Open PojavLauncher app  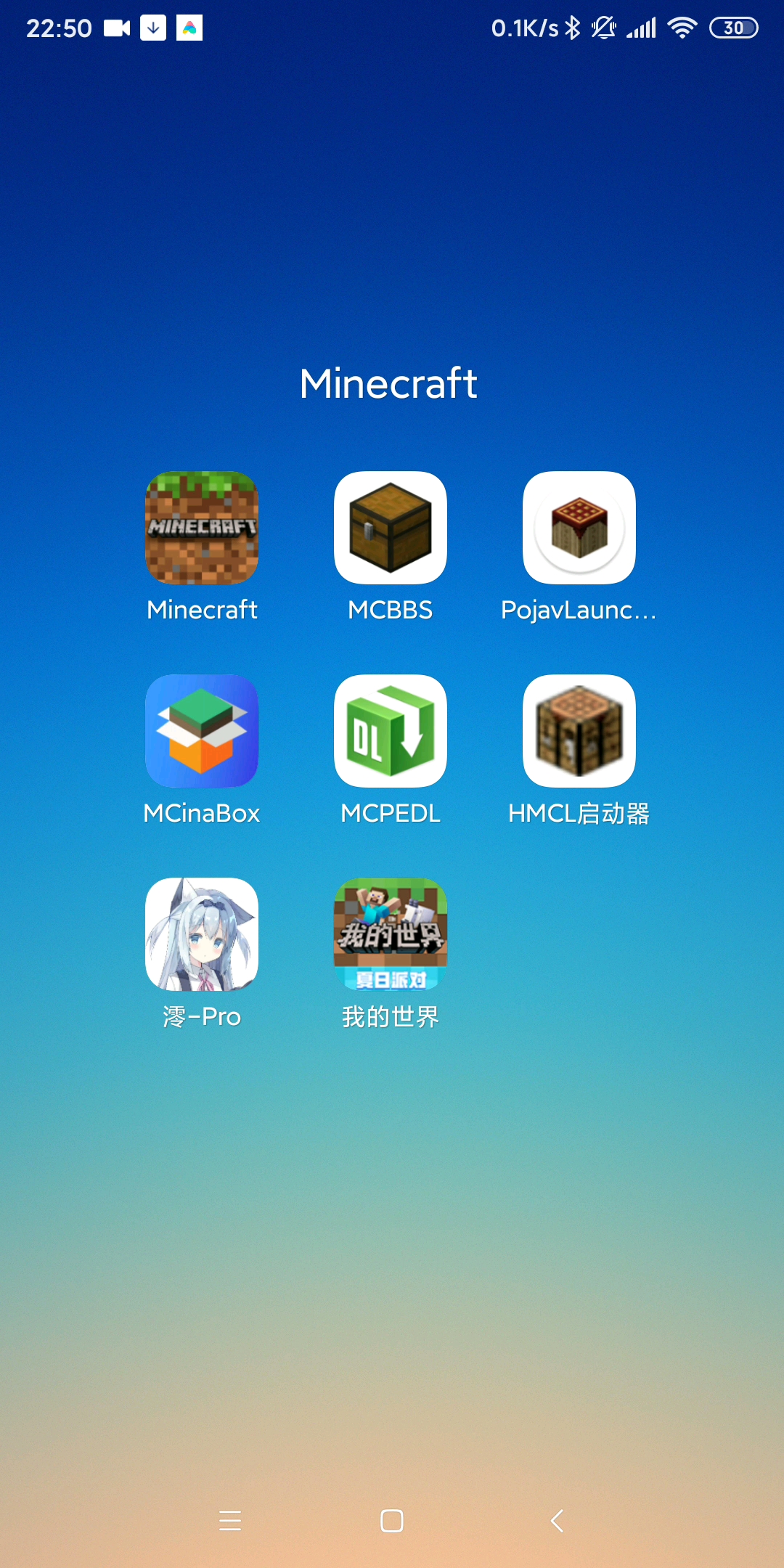click(579, 528)
